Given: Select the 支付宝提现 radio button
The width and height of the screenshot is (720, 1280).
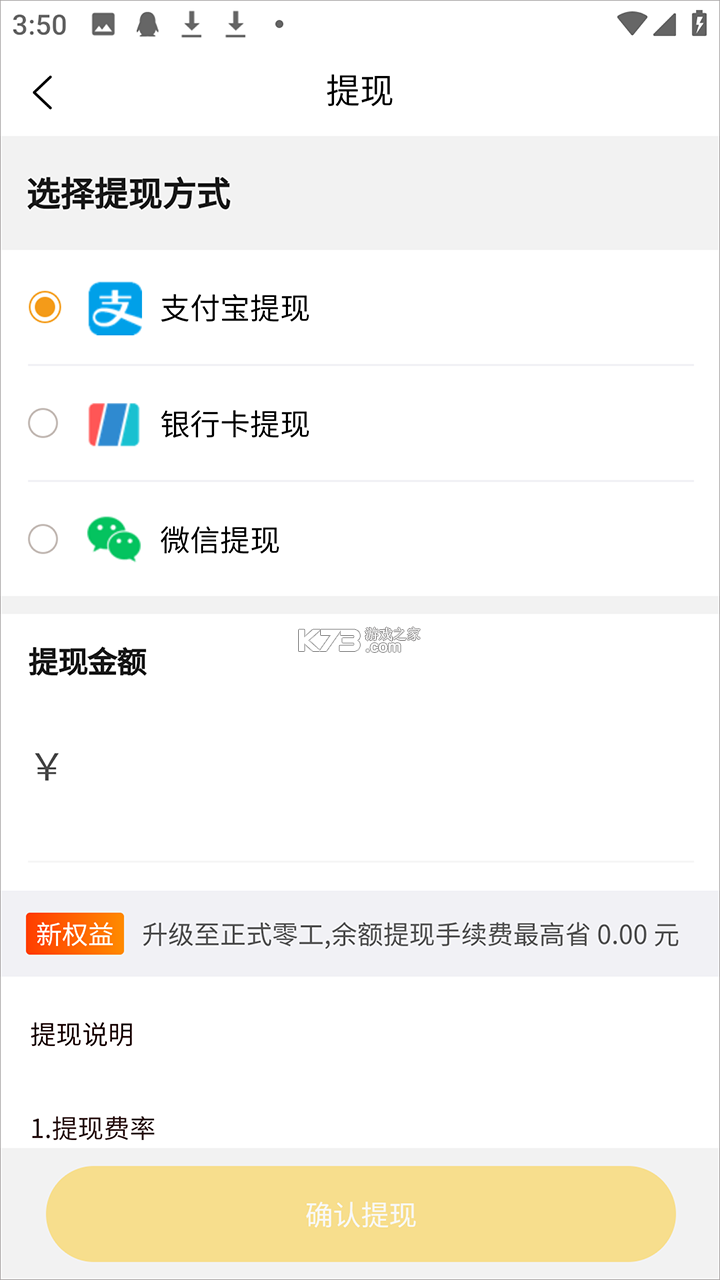Looking at the screenshot, I should click(x=43, y=308).
